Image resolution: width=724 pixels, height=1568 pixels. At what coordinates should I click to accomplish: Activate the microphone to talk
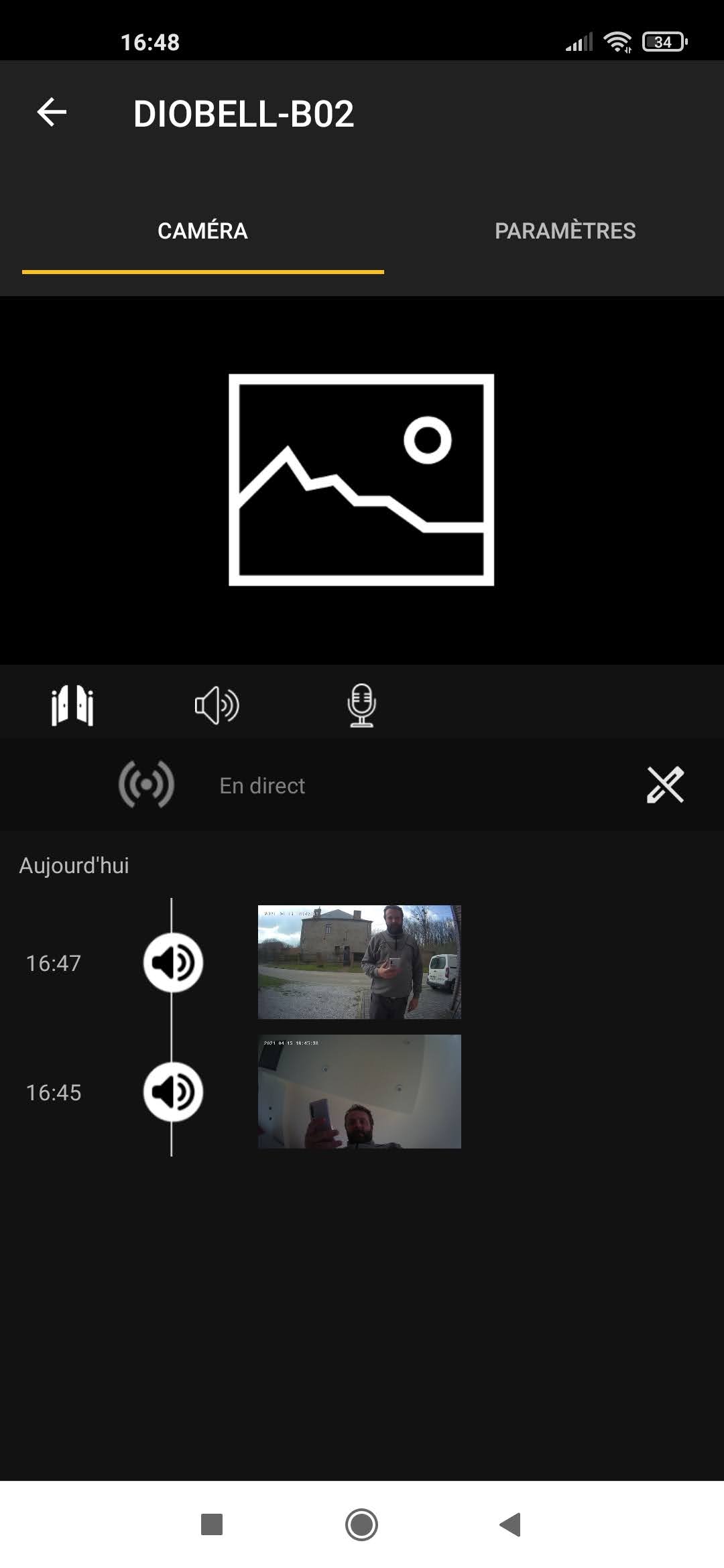coord(361,705)
